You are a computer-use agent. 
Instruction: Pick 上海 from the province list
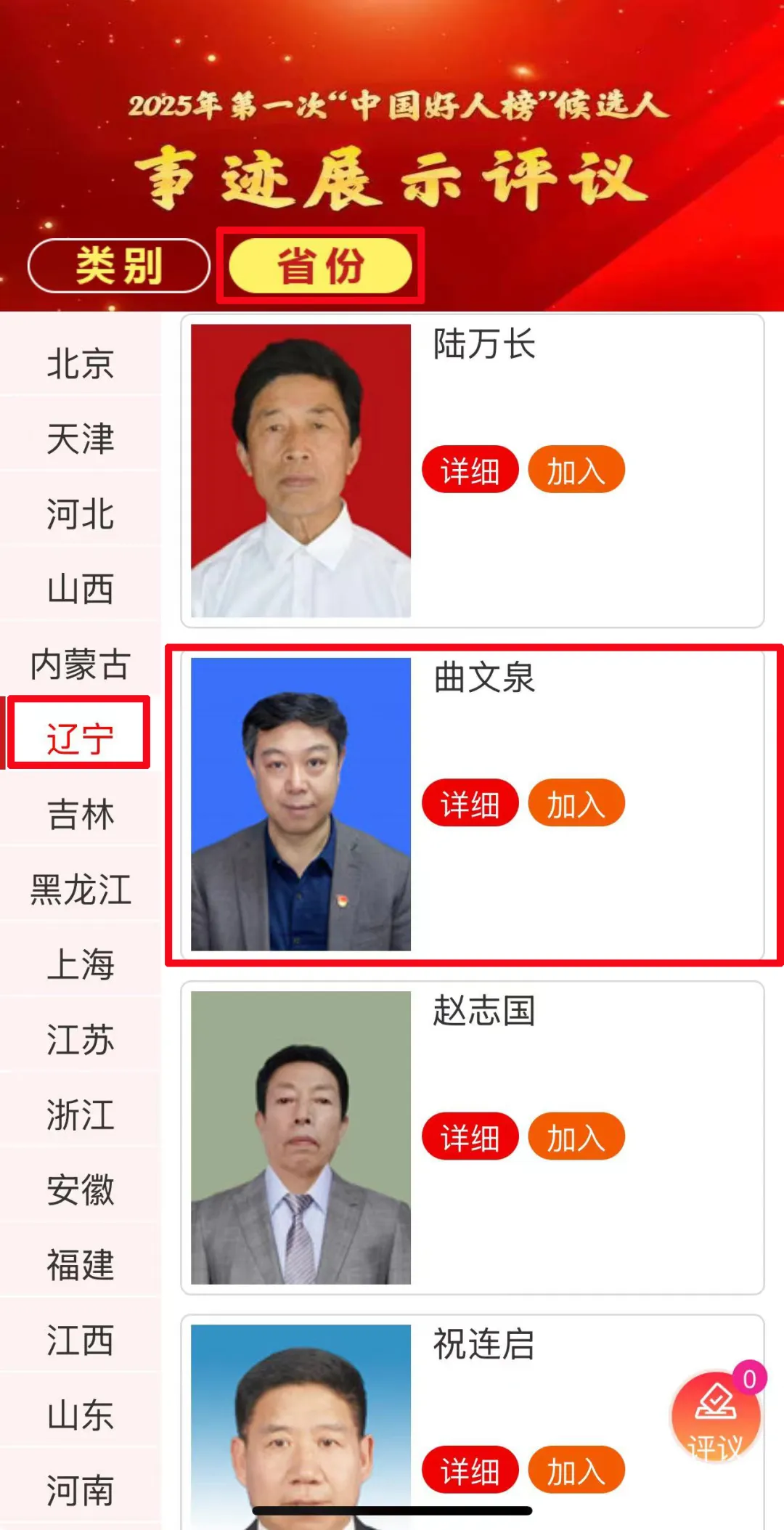pos(81,964)
